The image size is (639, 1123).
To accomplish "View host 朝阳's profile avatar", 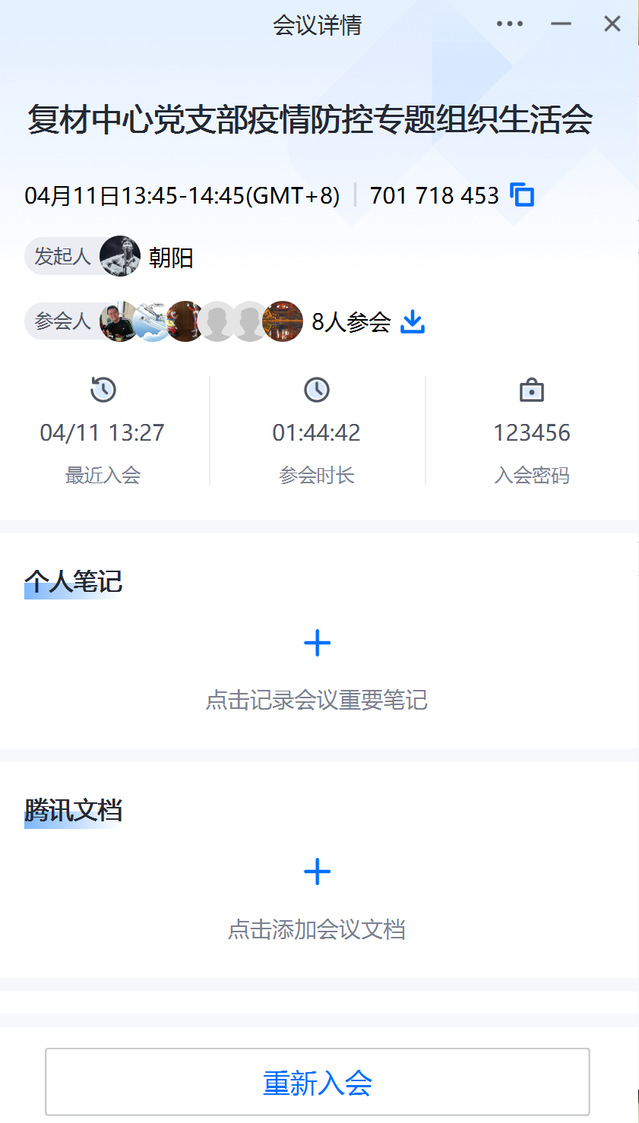I will pyautogui.click(x=120, y=257).
